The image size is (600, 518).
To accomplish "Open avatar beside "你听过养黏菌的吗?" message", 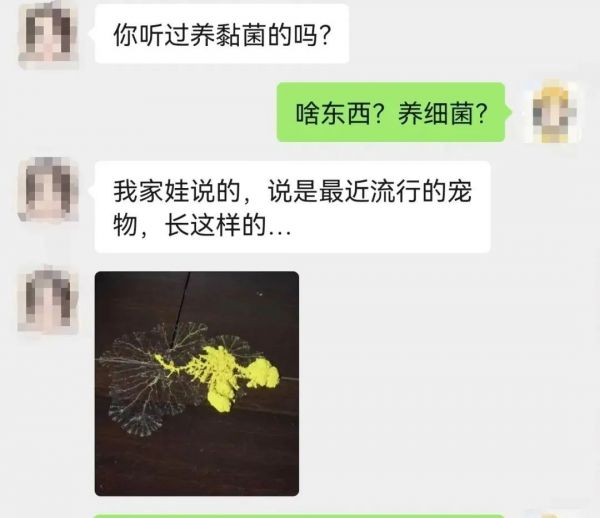I will click(48, 33).
